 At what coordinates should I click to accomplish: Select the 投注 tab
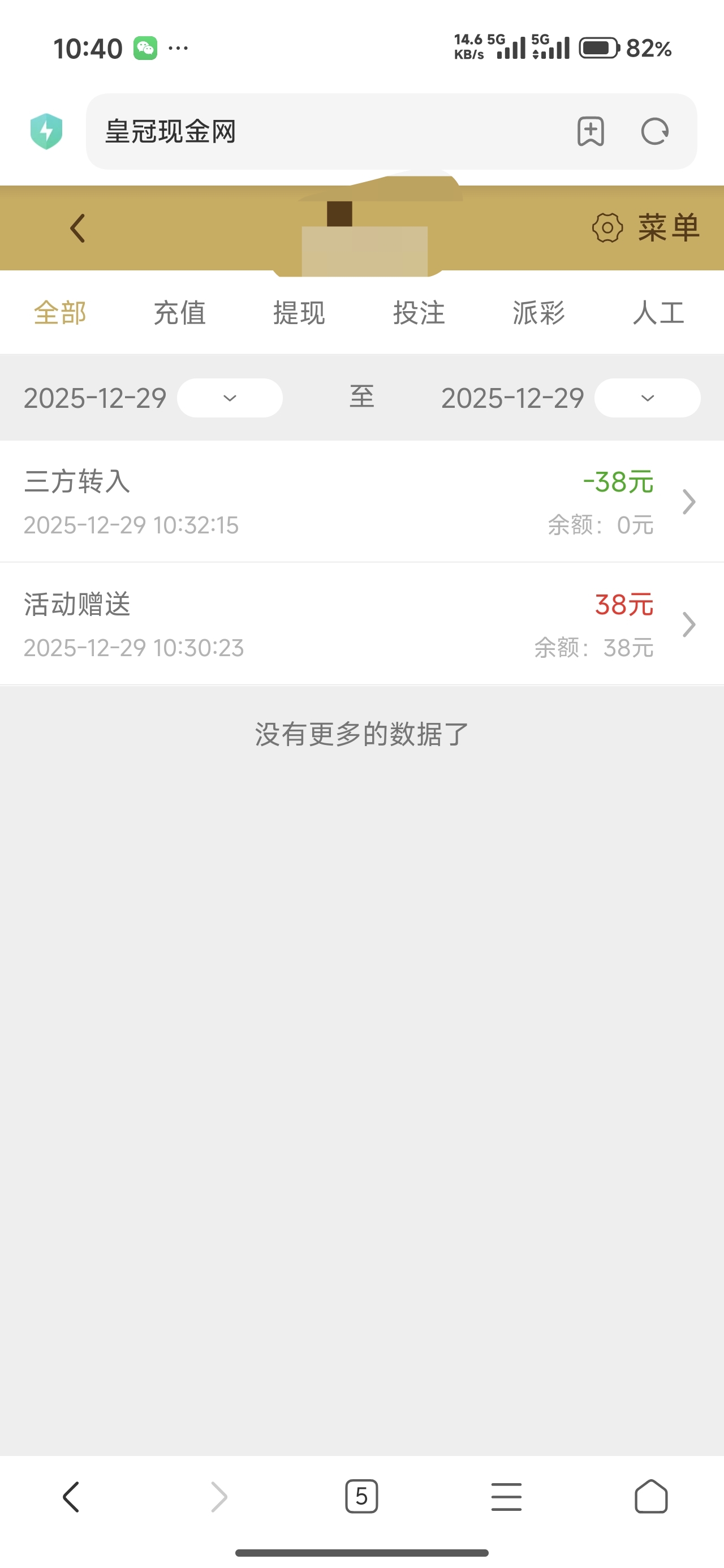[x=419, y=313]
